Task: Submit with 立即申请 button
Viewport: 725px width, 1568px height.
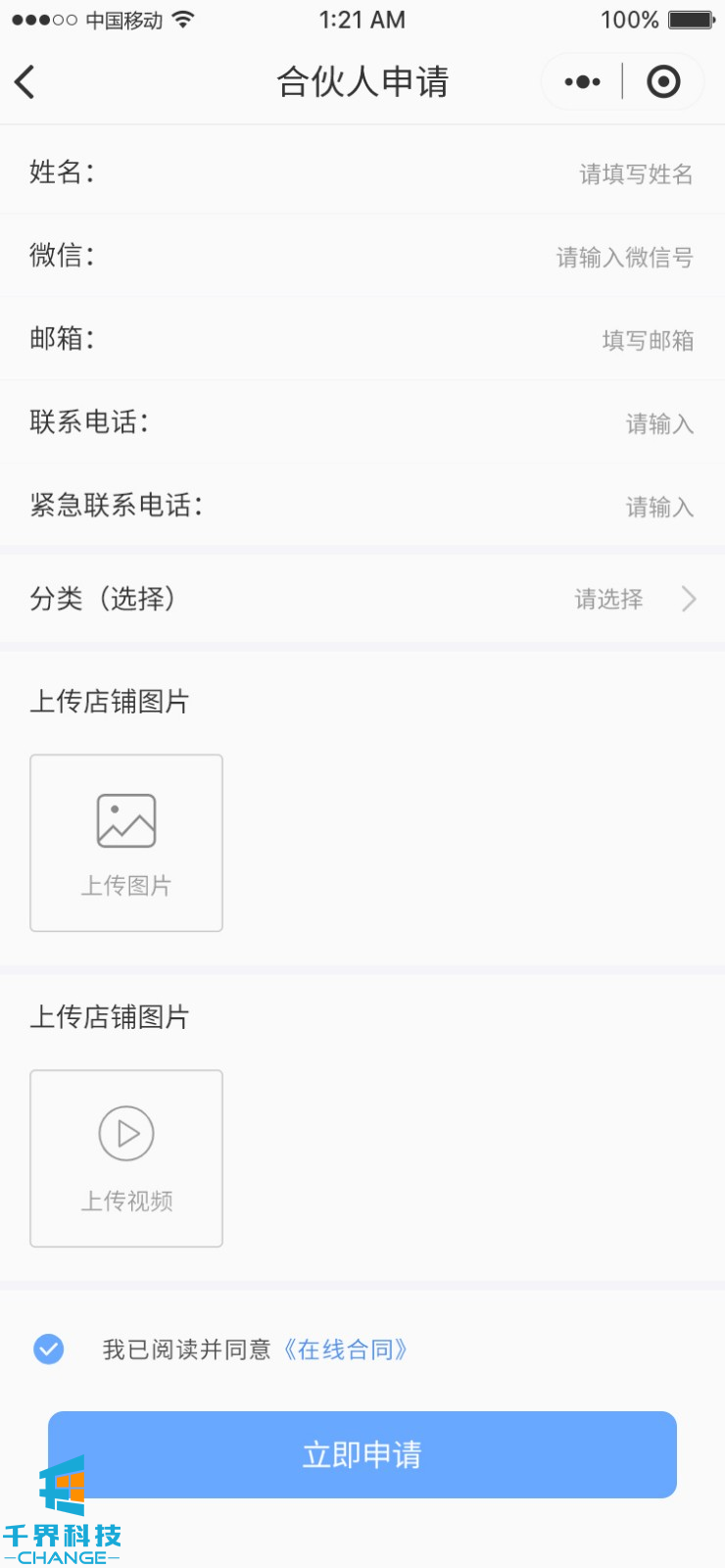Action: tap(362, 1454)
